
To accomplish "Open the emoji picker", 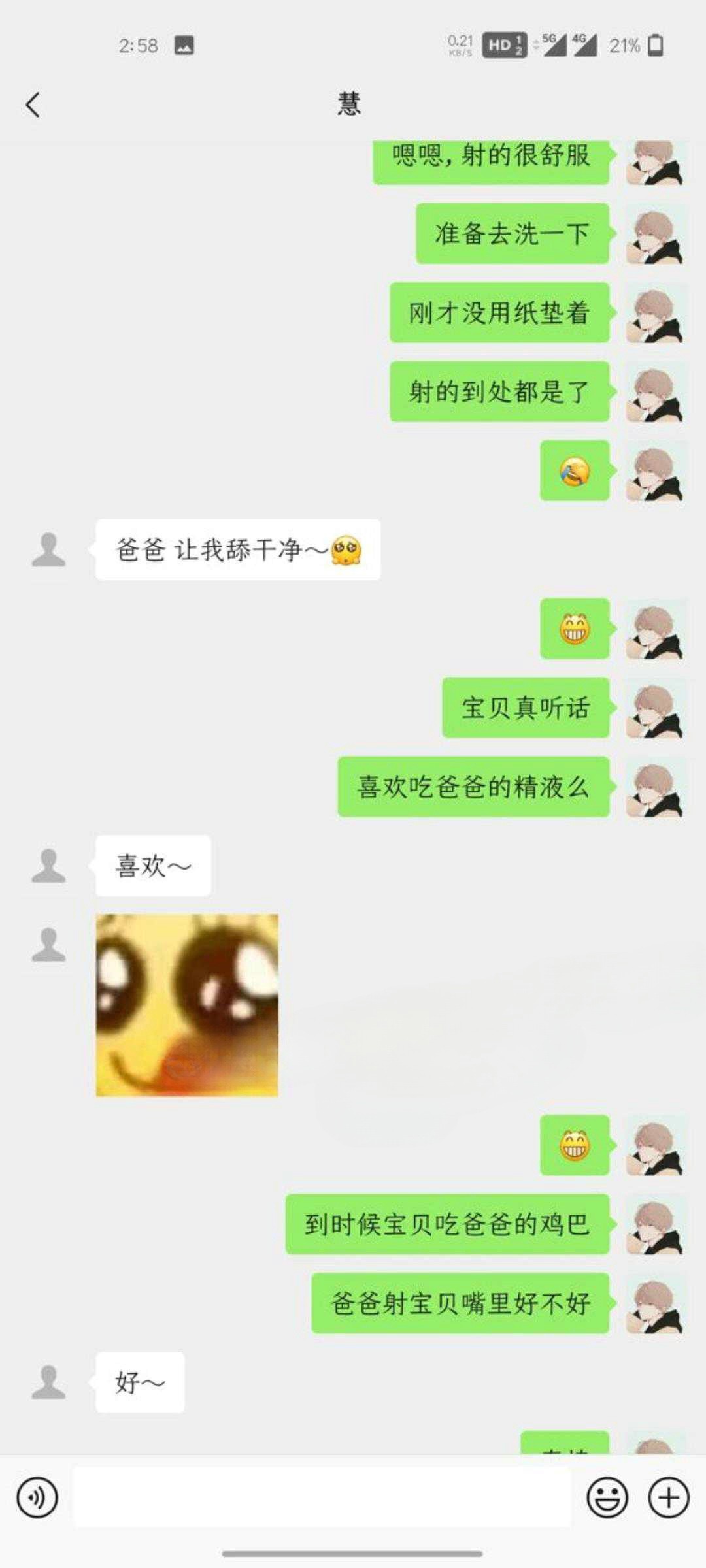I will [607, 1497].
